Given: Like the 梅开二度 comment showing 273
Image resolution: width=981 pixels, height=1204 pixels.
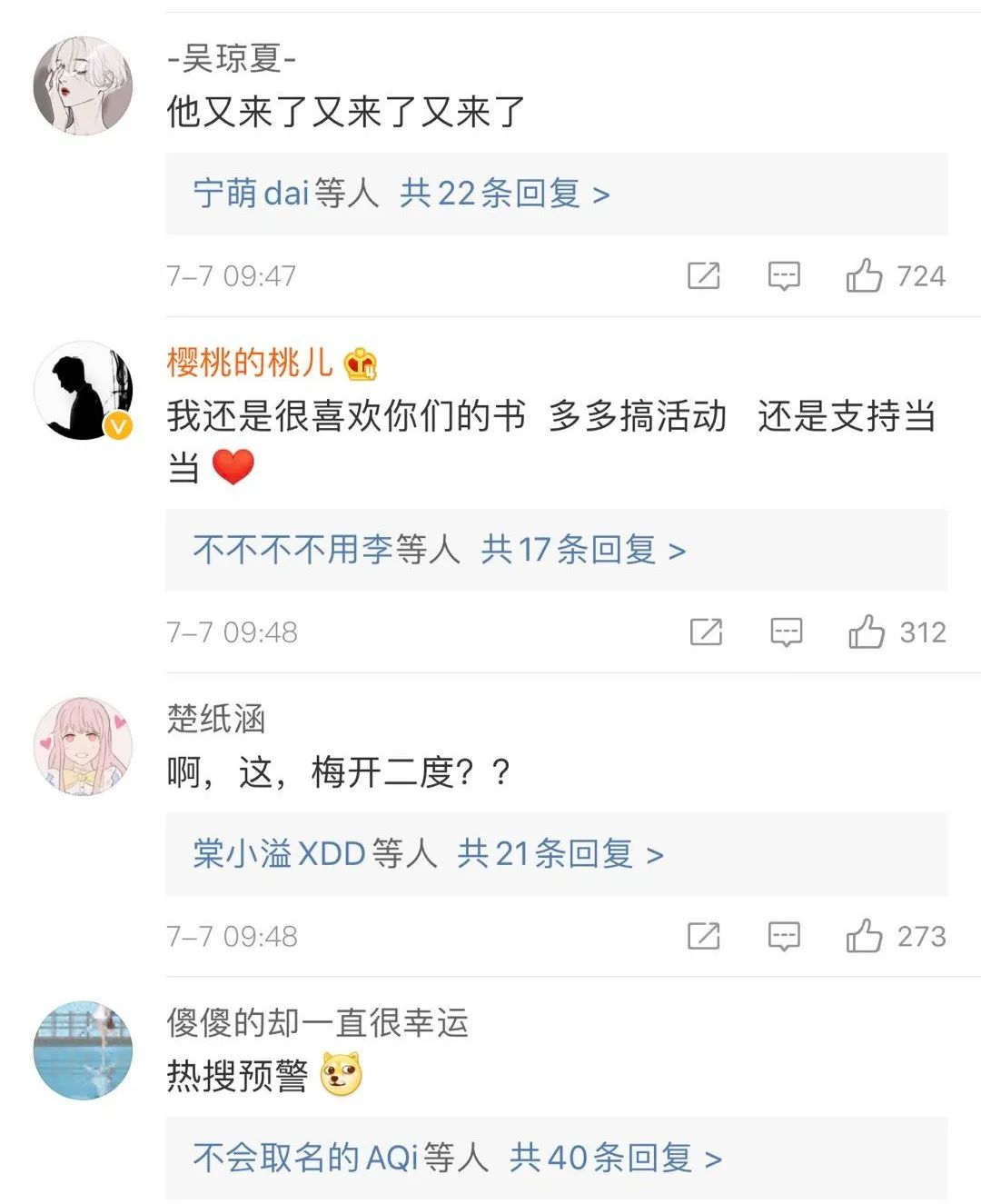Looking at the screenshot, I should click(872, 934).
